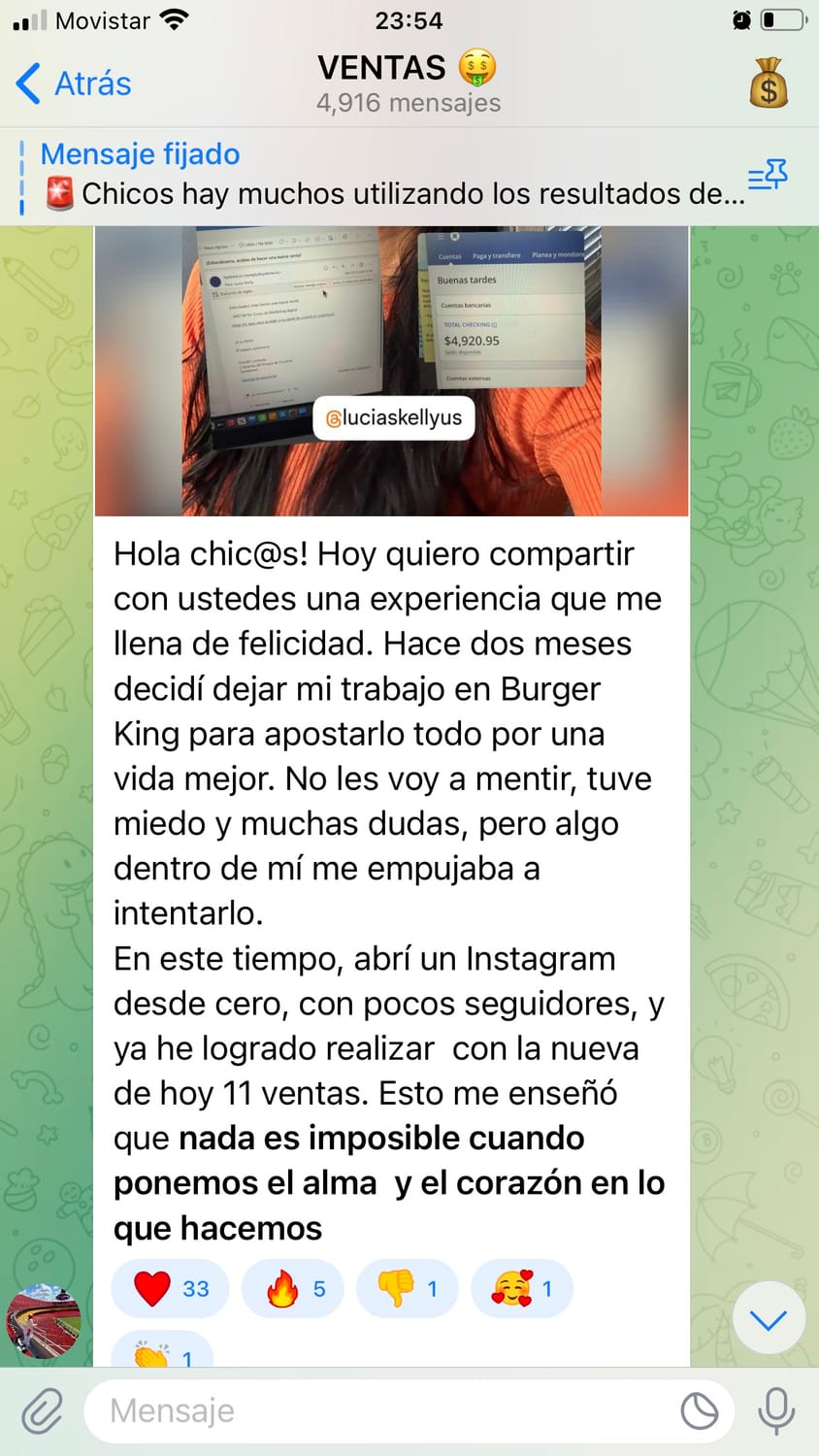Open the sender's stadium profile picture
The height and width of the screenshot is (1456, 819).
click(44, 1321)
